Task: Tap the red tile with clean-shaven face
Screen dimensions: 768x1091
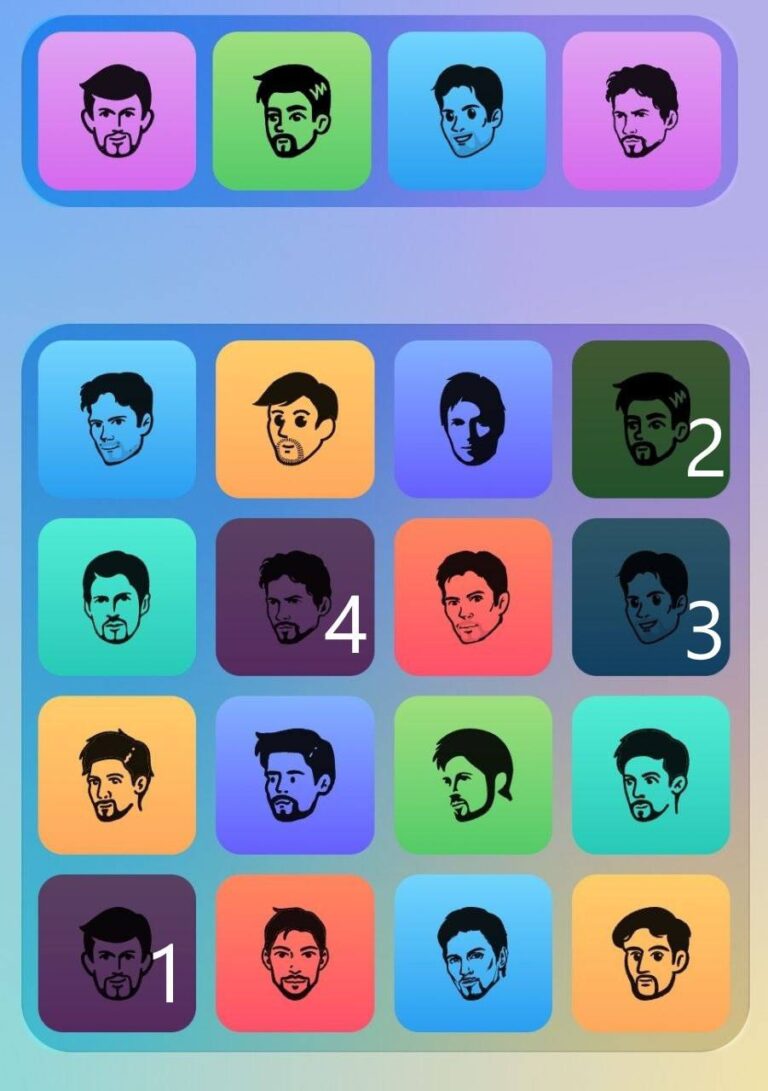Action: pyautogui.click(x=473, y=597)
